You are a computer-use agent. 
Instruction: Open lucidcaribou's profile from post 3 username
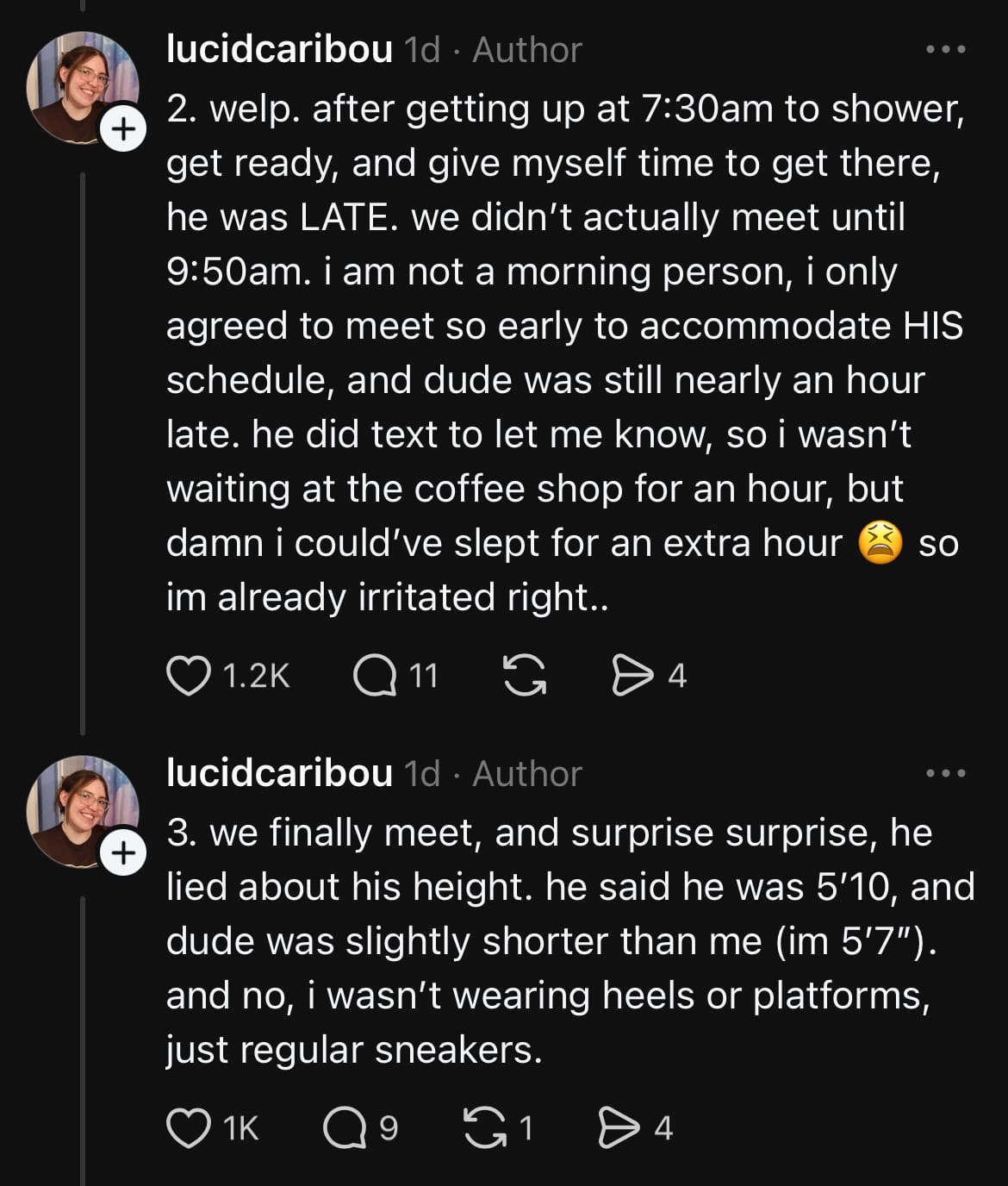click(x=279, y=774)
